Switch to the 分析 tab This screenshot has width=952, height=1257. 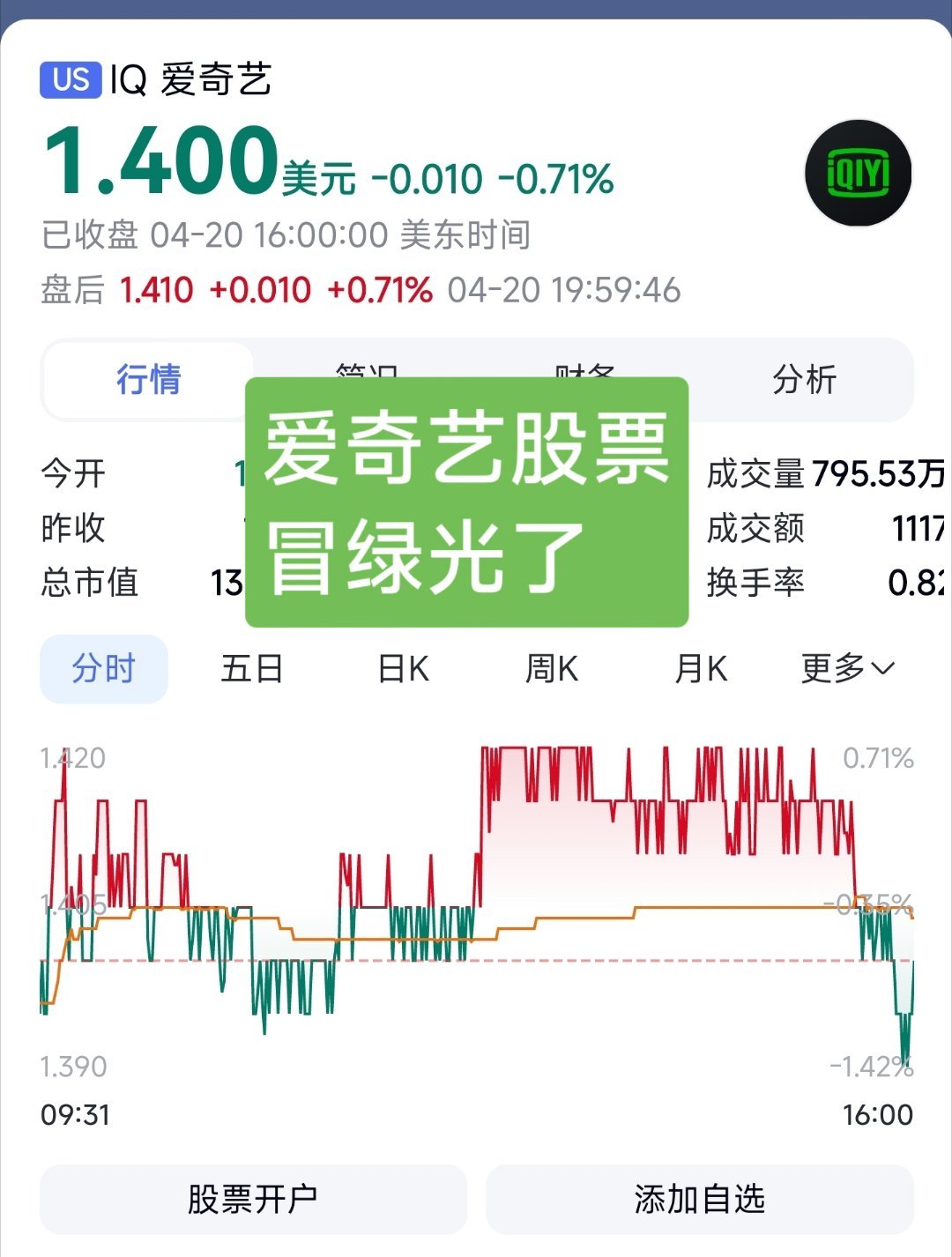pyautogui.click(x=802, y=381)
